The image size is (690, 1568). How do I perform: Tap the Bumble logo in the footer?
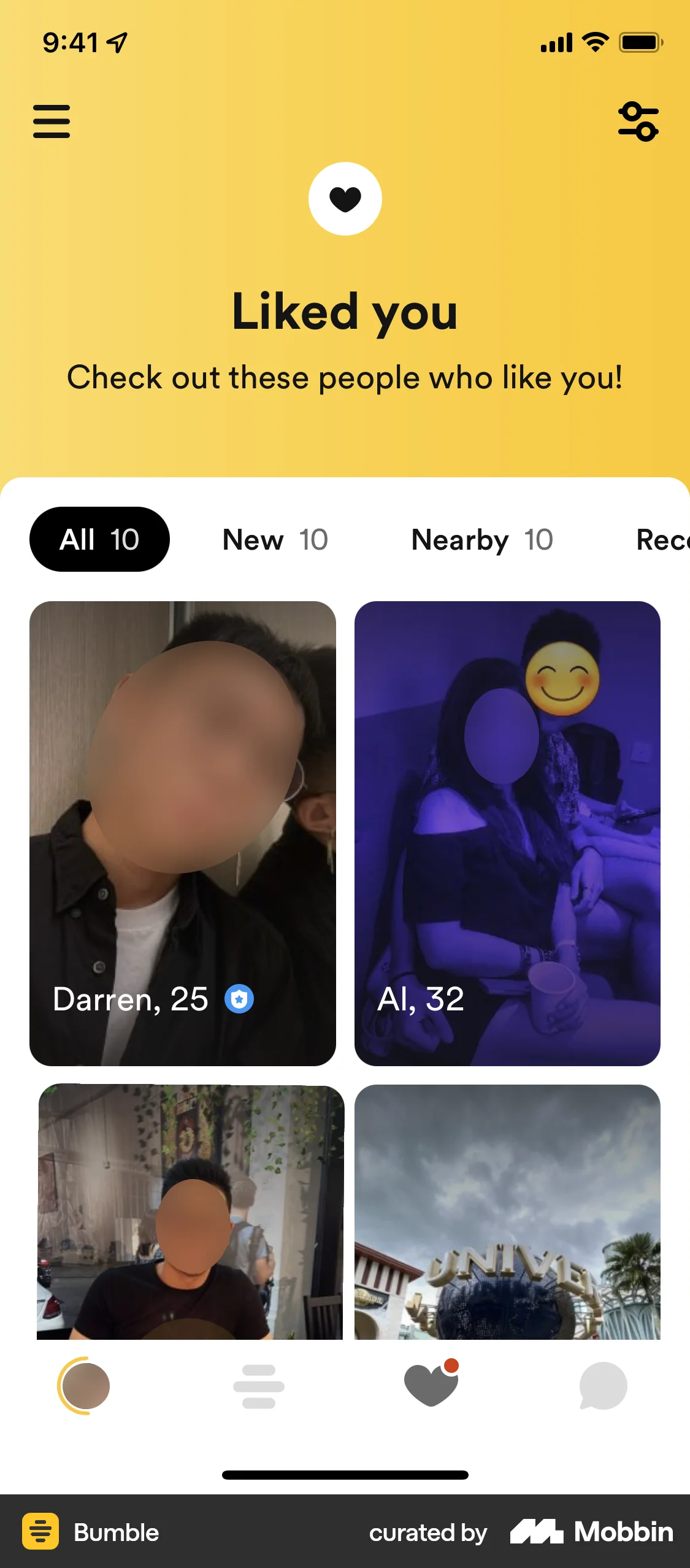tap(40, 1532)
